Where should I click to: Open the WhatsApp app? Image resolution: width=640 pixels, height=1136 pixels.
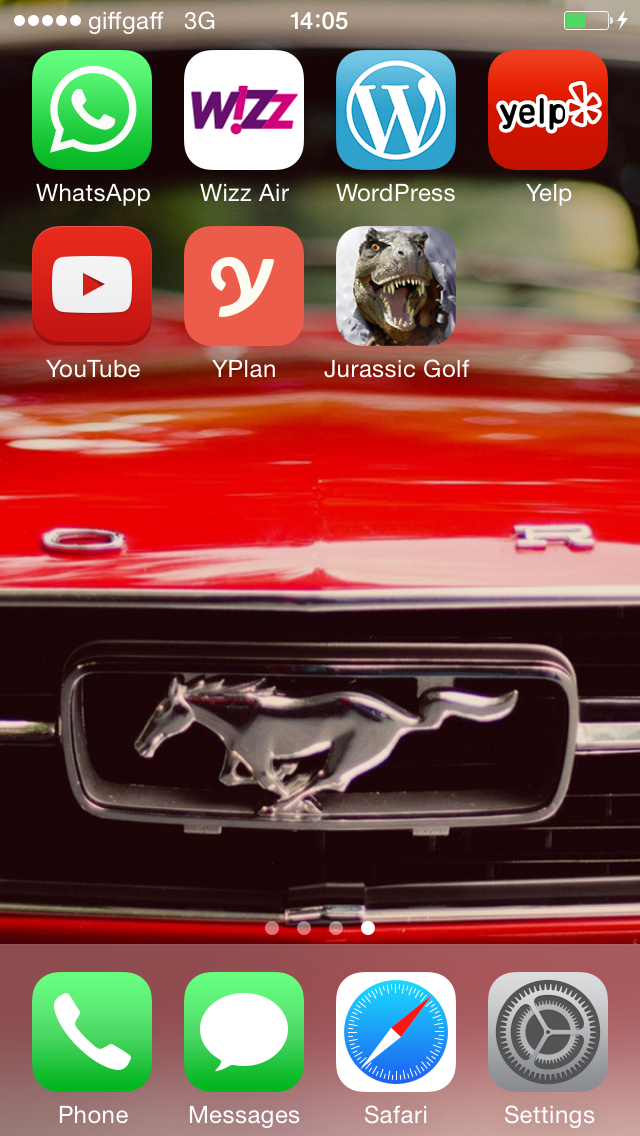pyautogui.click(x=92, y=110)
